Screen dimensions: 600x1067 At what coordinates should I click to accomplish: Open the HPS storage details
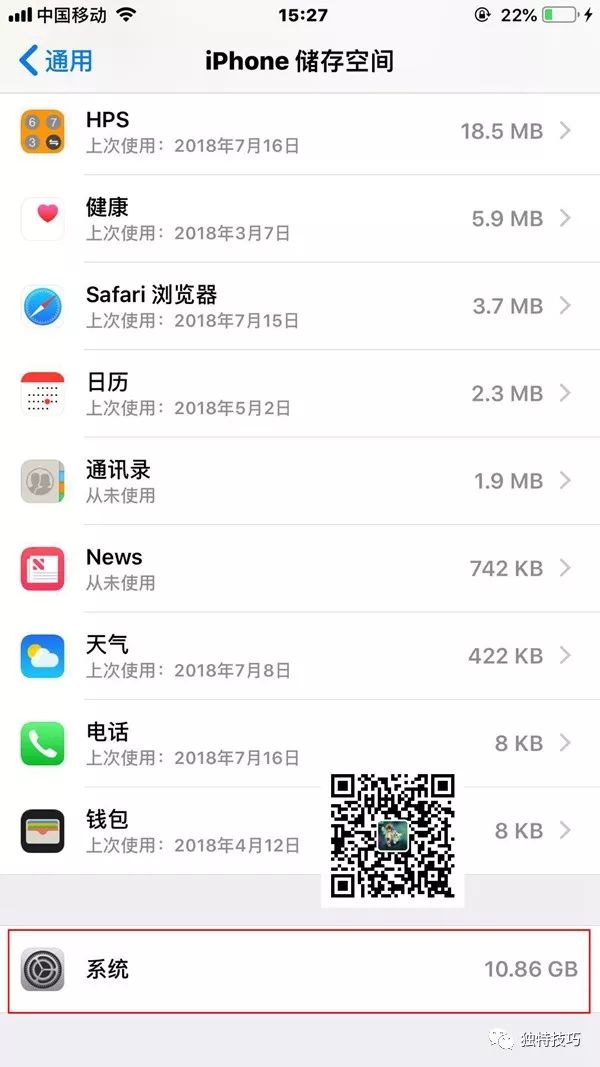[300, 131]
